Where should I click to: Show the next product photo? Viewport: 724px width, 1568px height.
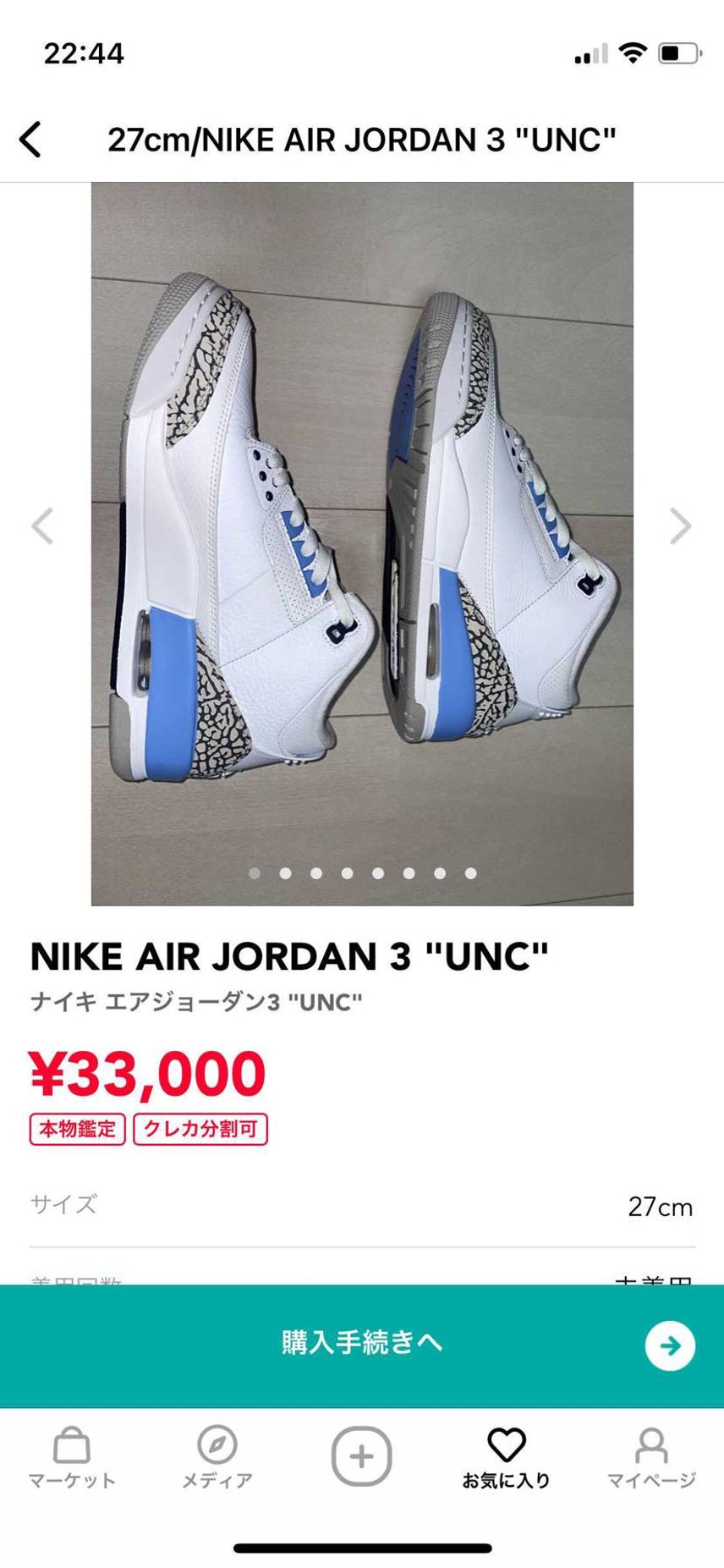[x=681, y=525]
